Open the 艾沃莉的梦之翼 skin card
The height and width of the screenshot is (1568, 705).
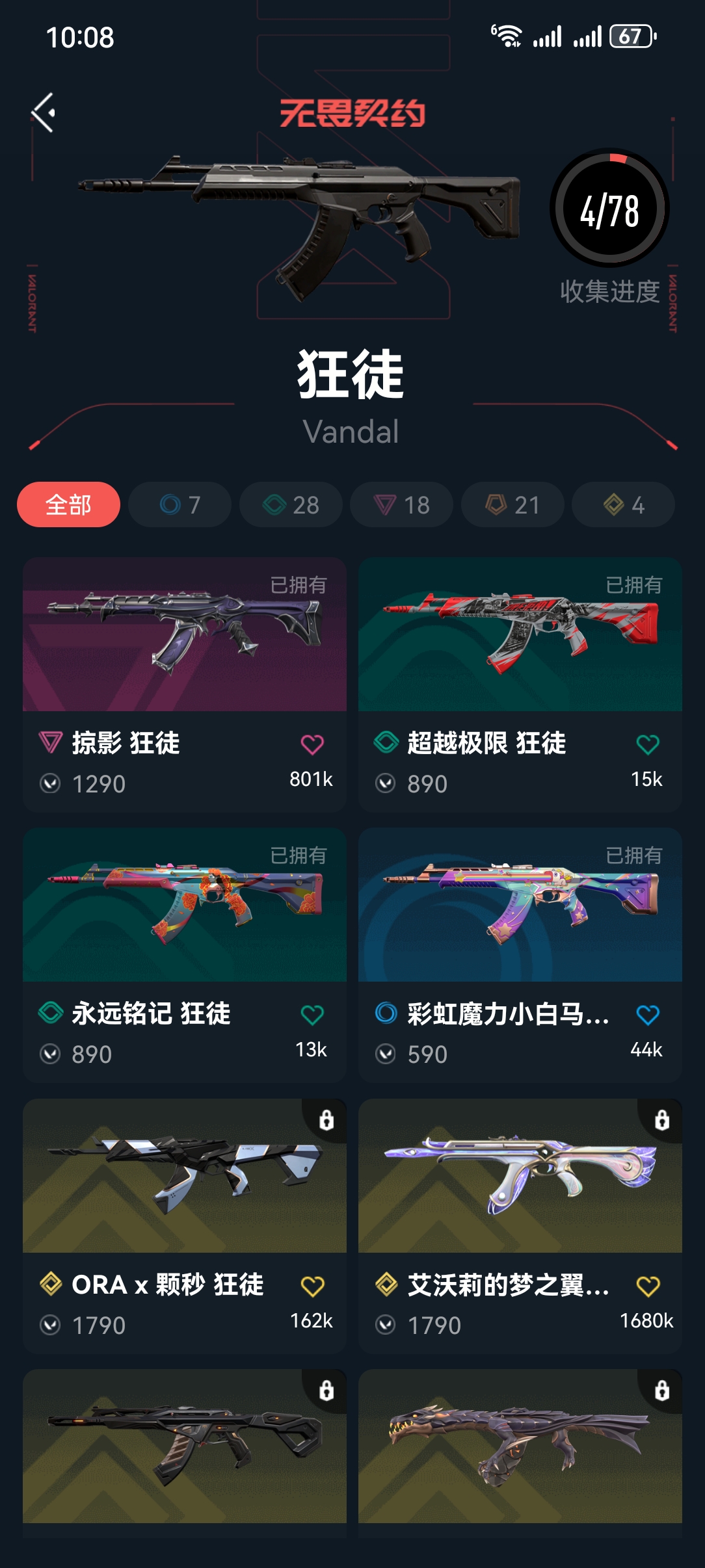coord(520,1226)
